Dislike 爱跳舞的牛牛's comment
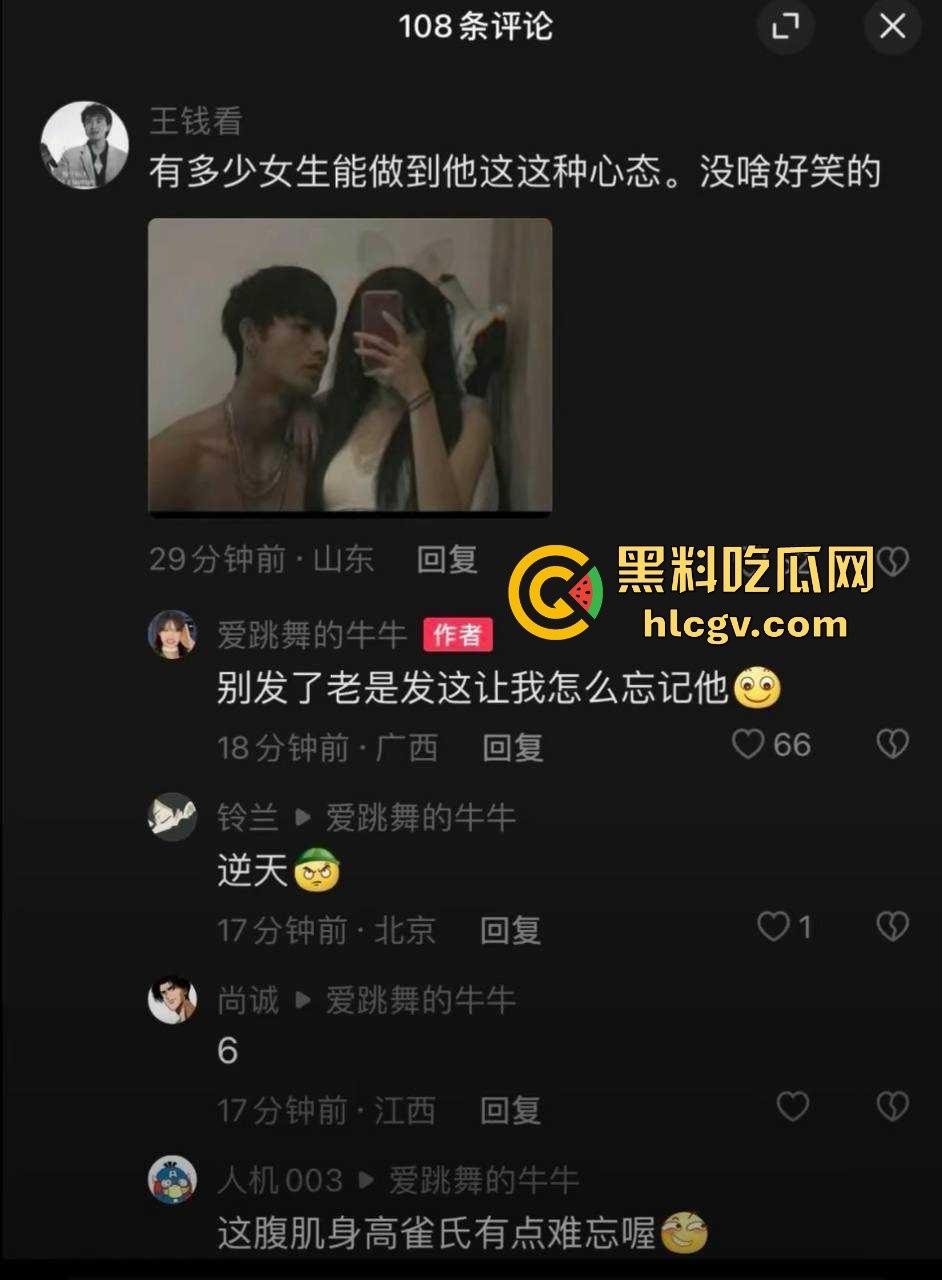 click(891, 744)
